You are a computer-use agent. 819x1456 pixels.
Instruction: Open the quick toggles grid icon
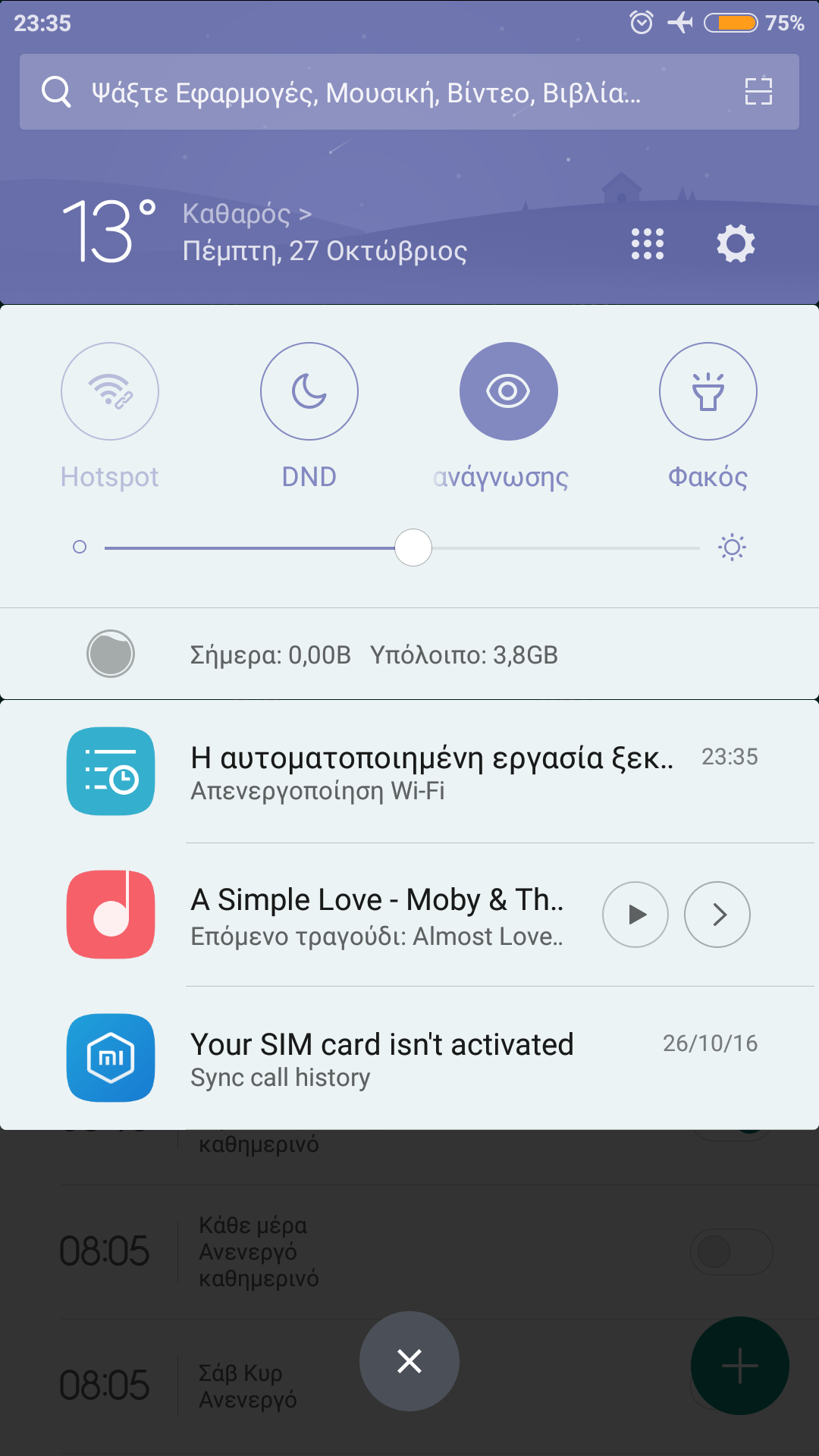click(648, 244)
